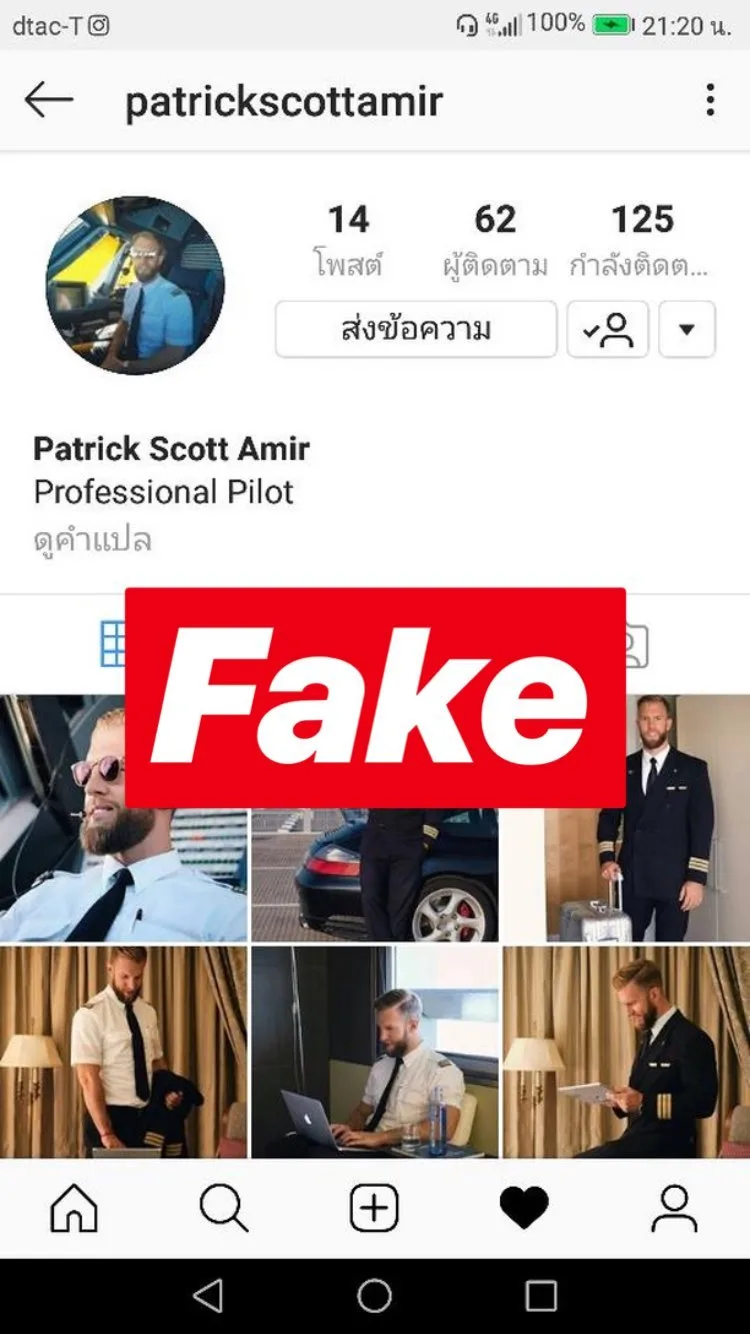Open the three-dot overflow menu
Image resolution: width=750 pixels, height=1334 pixels.
tap(710, 100)
